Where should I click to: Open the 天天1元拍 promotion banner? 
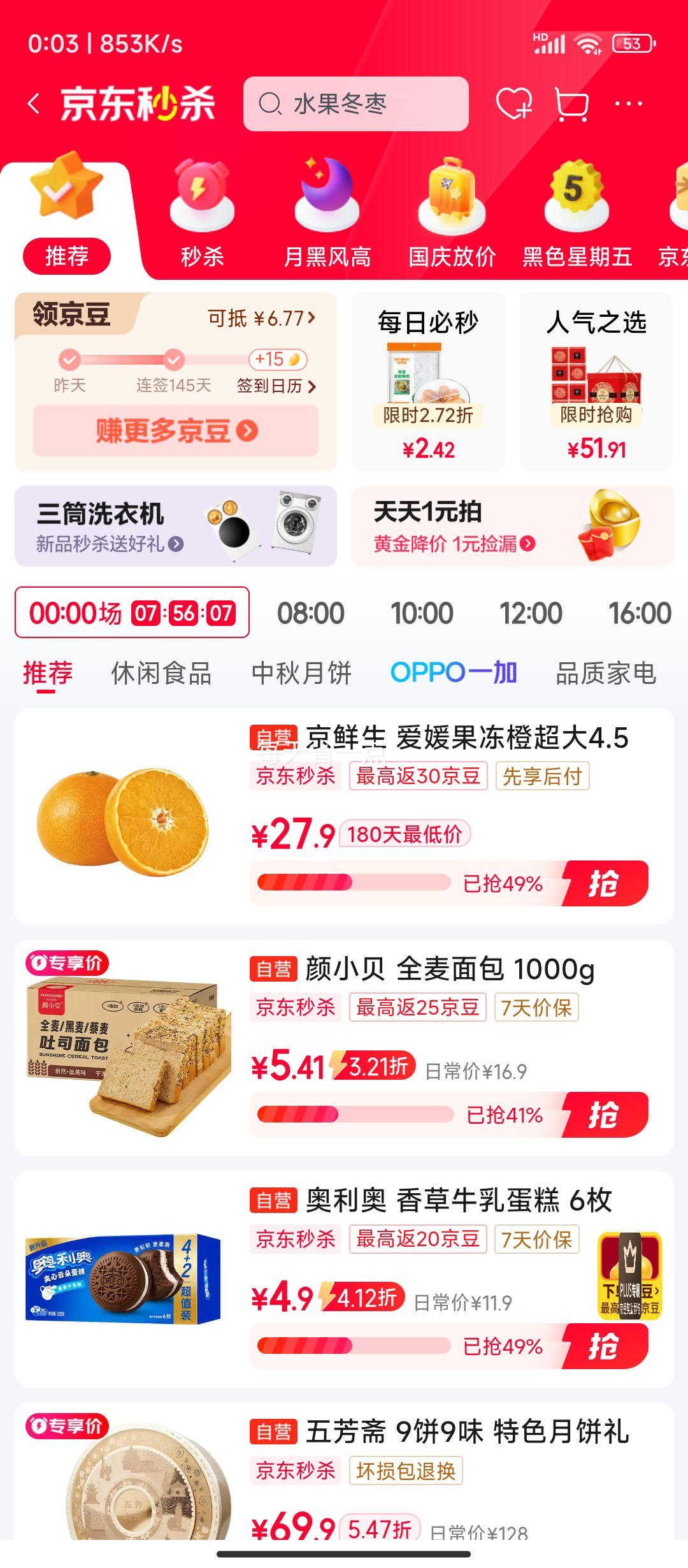[x=512, y=526]
